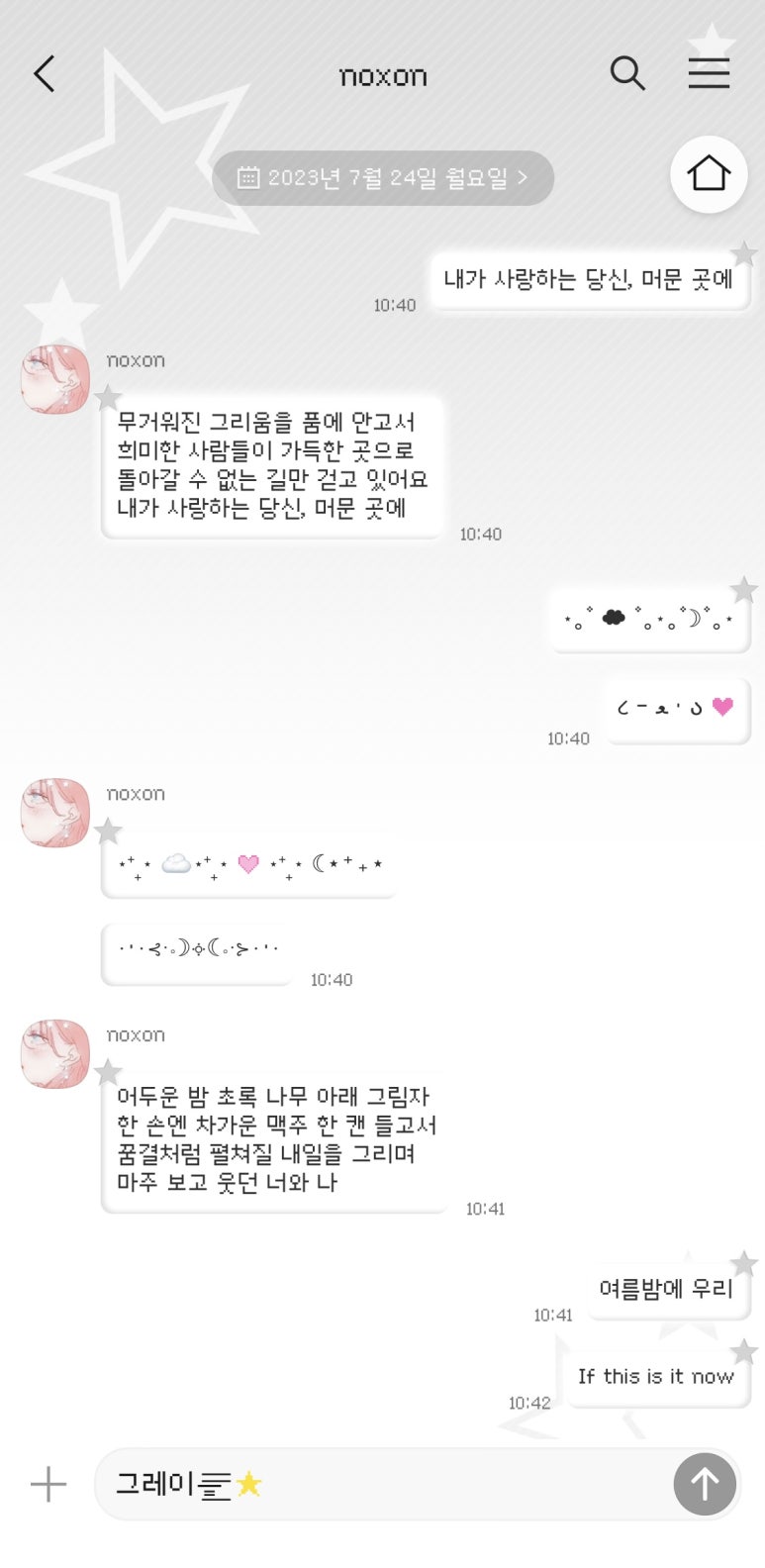Search within this chat
Screen dimensions: 765x1568
pos(627,73)
